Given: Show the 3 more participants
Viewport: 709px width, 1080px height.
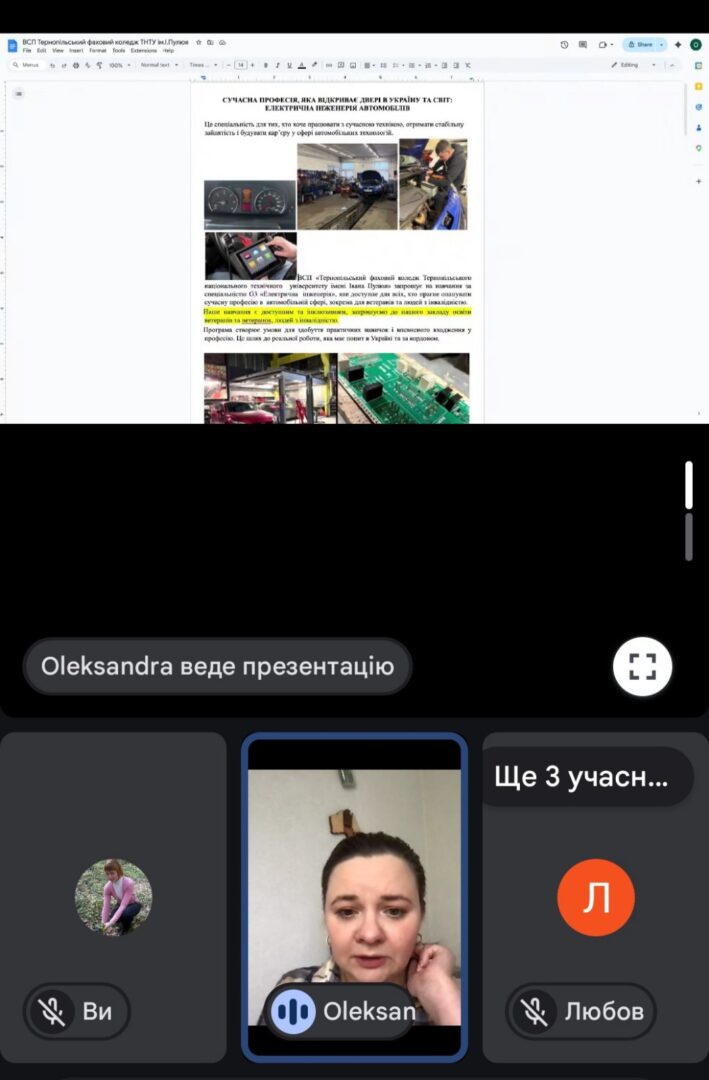Looking at the screenshot, I should (587, 777).
